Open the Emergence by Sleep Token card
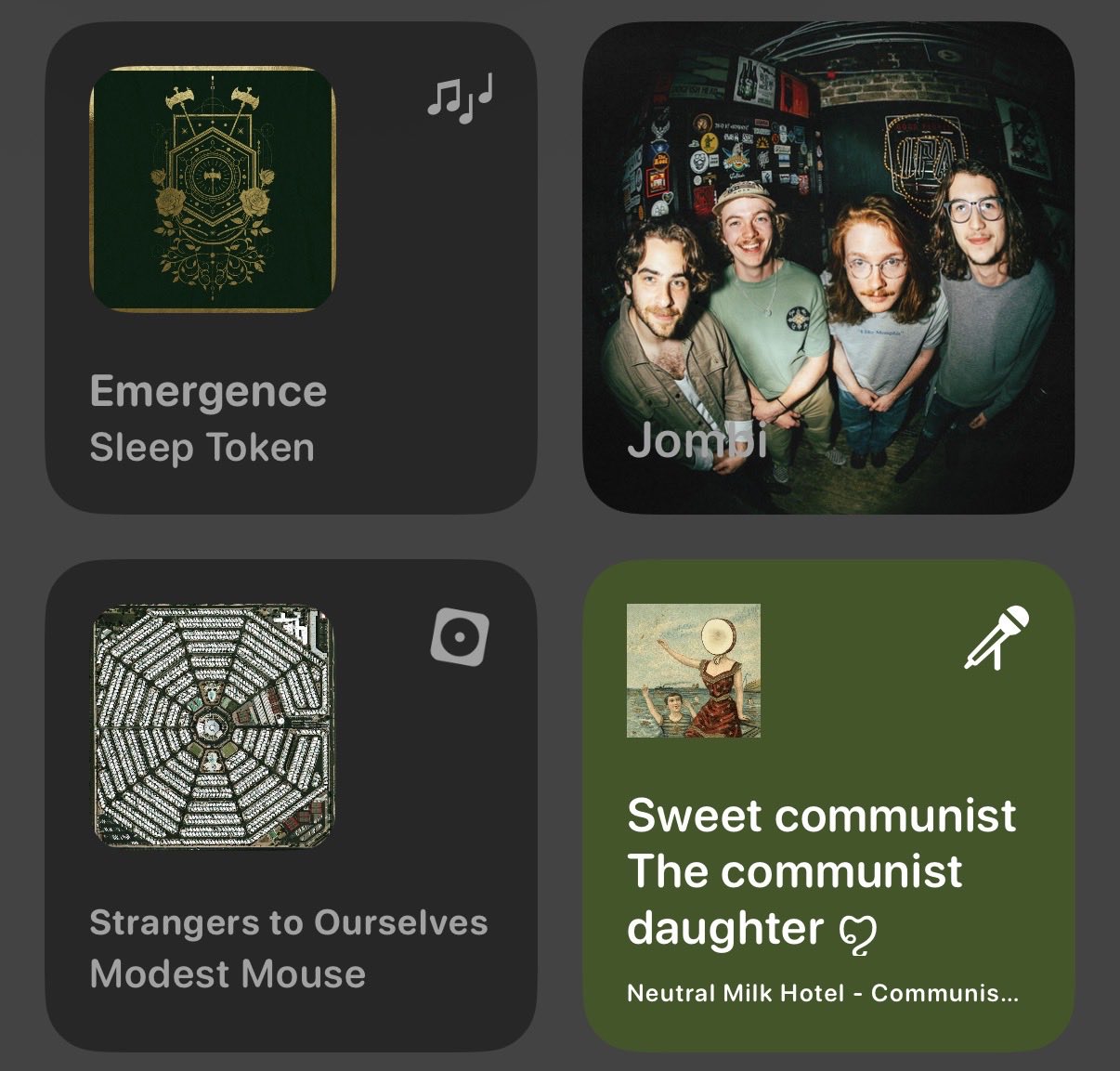Viewport: 1120px width, 1071px height. tap(291, 268)
